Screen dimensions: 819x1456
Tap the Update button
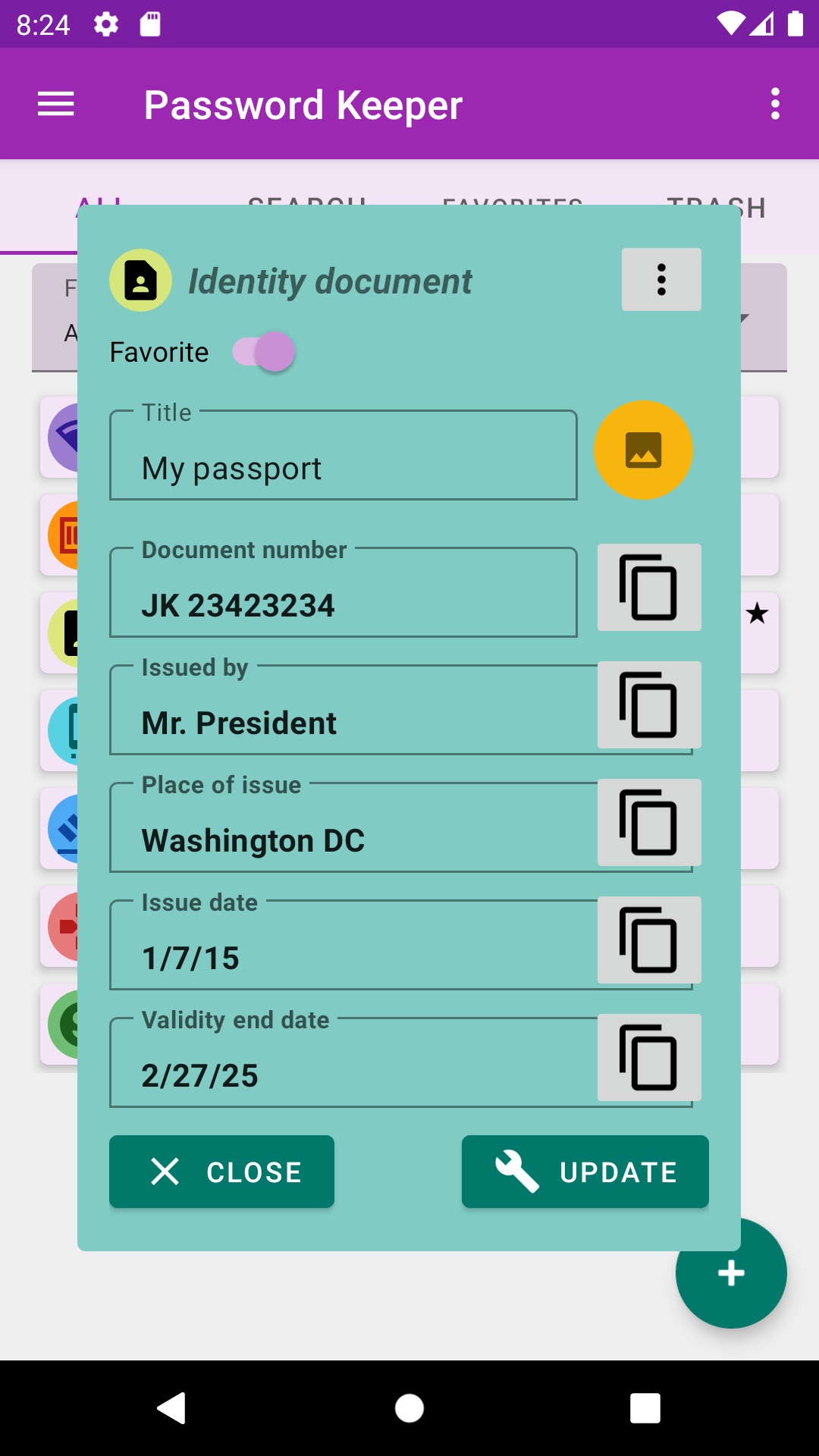point(585,1172)
